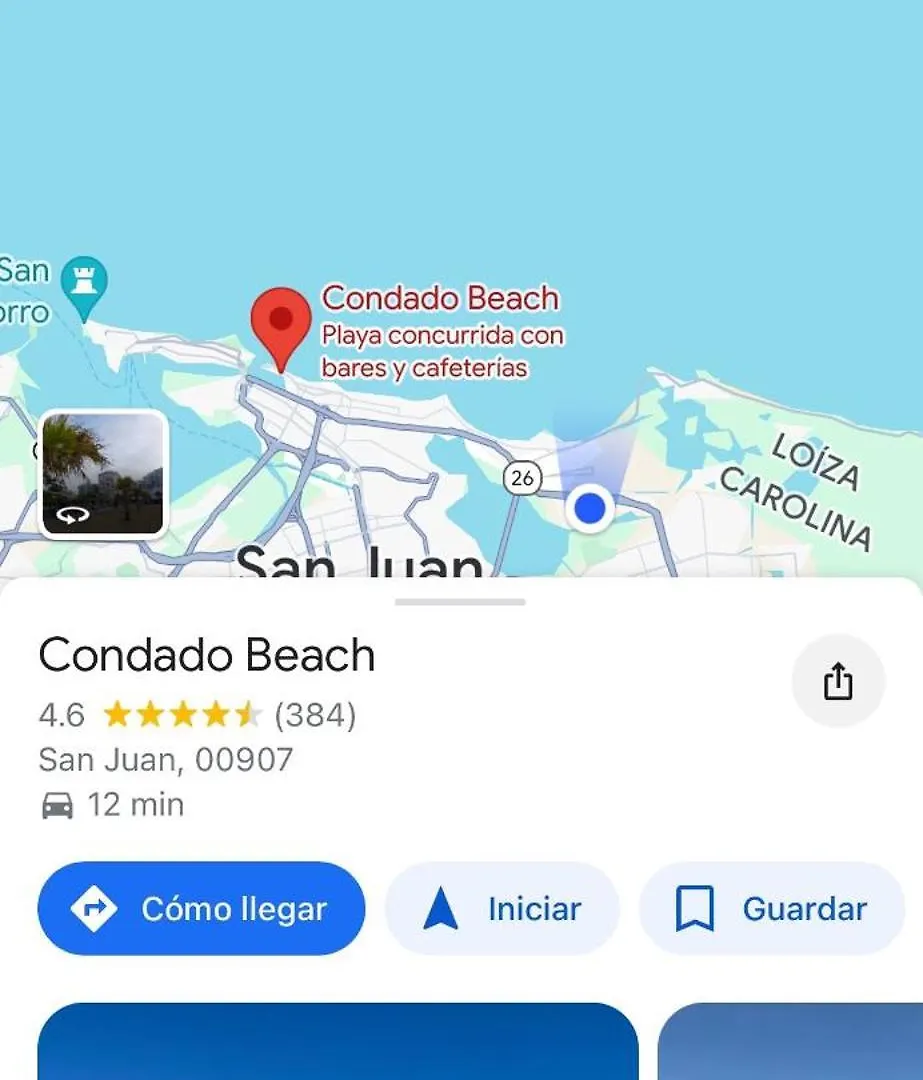This screenshot has width=923, height=1080.
Task: Share Condado Beach location
Action: (x=838, y=682)
